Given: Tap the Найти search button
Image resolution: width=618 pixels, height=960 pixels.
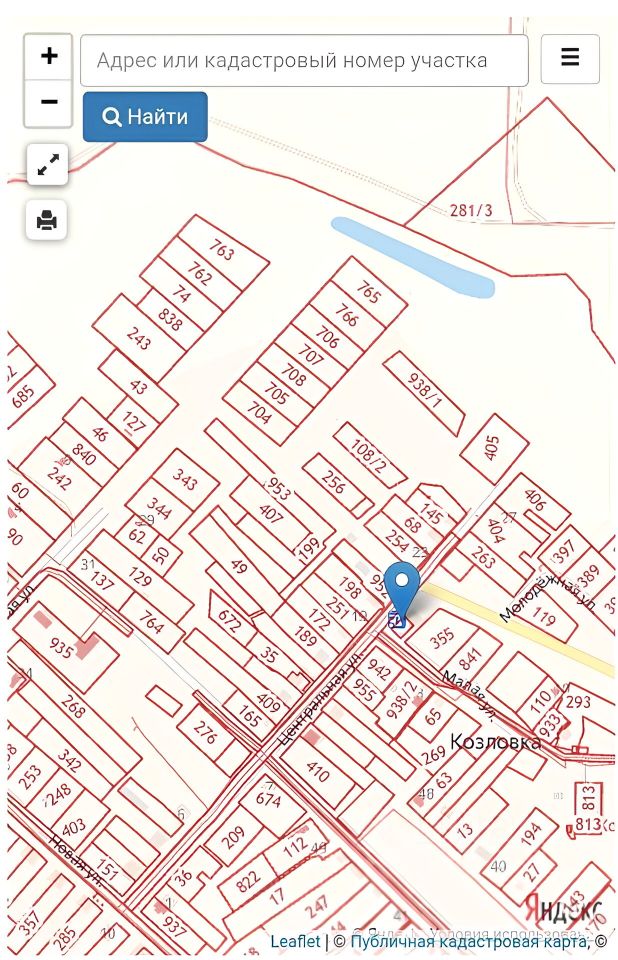Looking at the screenshot, I should point(145,117).
